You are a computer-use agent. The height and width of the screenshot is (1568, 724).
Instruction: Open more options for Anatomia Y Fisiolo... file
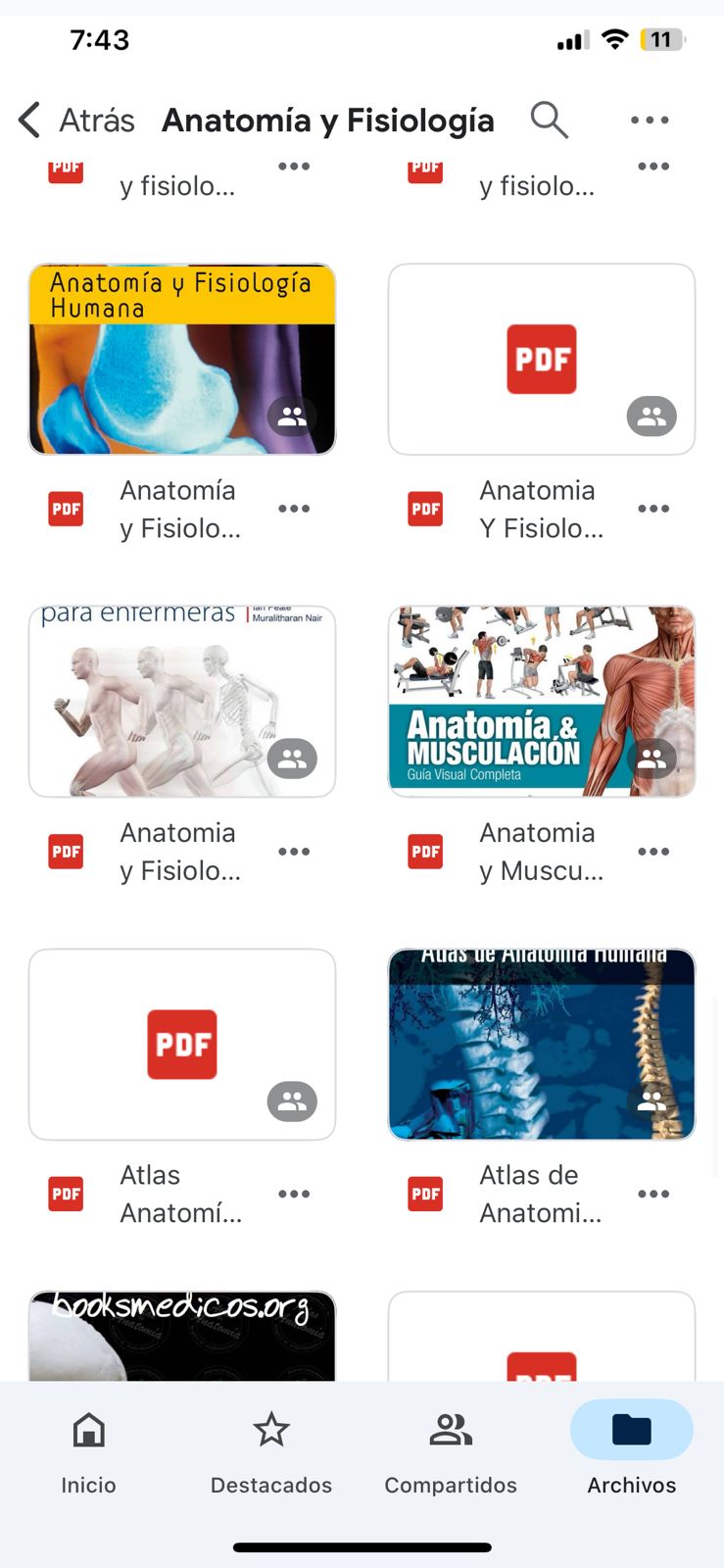coord(653,509)
